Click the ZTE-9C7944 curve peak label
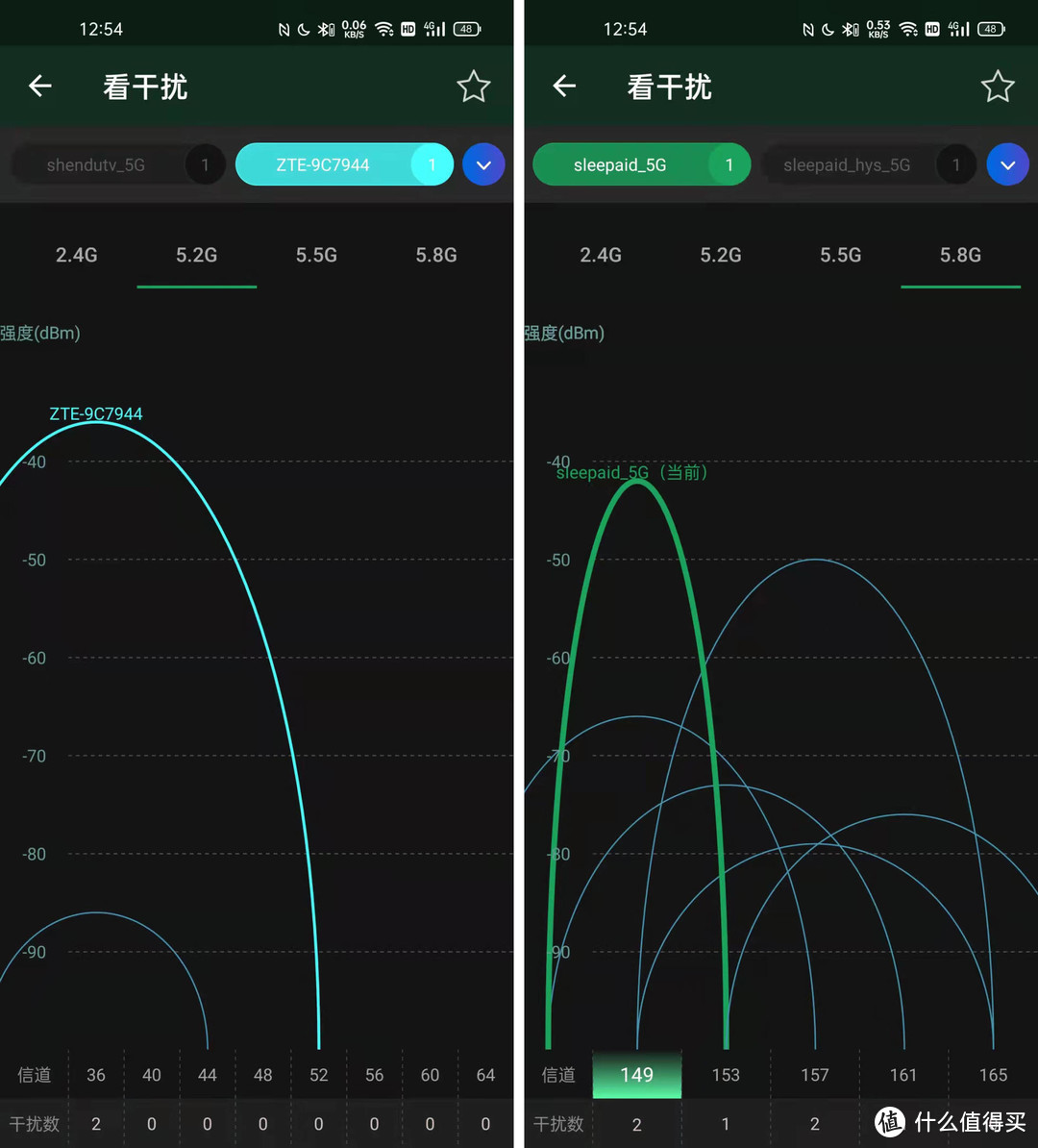This screenshot has height=1148, width=1038. (96, 413)
